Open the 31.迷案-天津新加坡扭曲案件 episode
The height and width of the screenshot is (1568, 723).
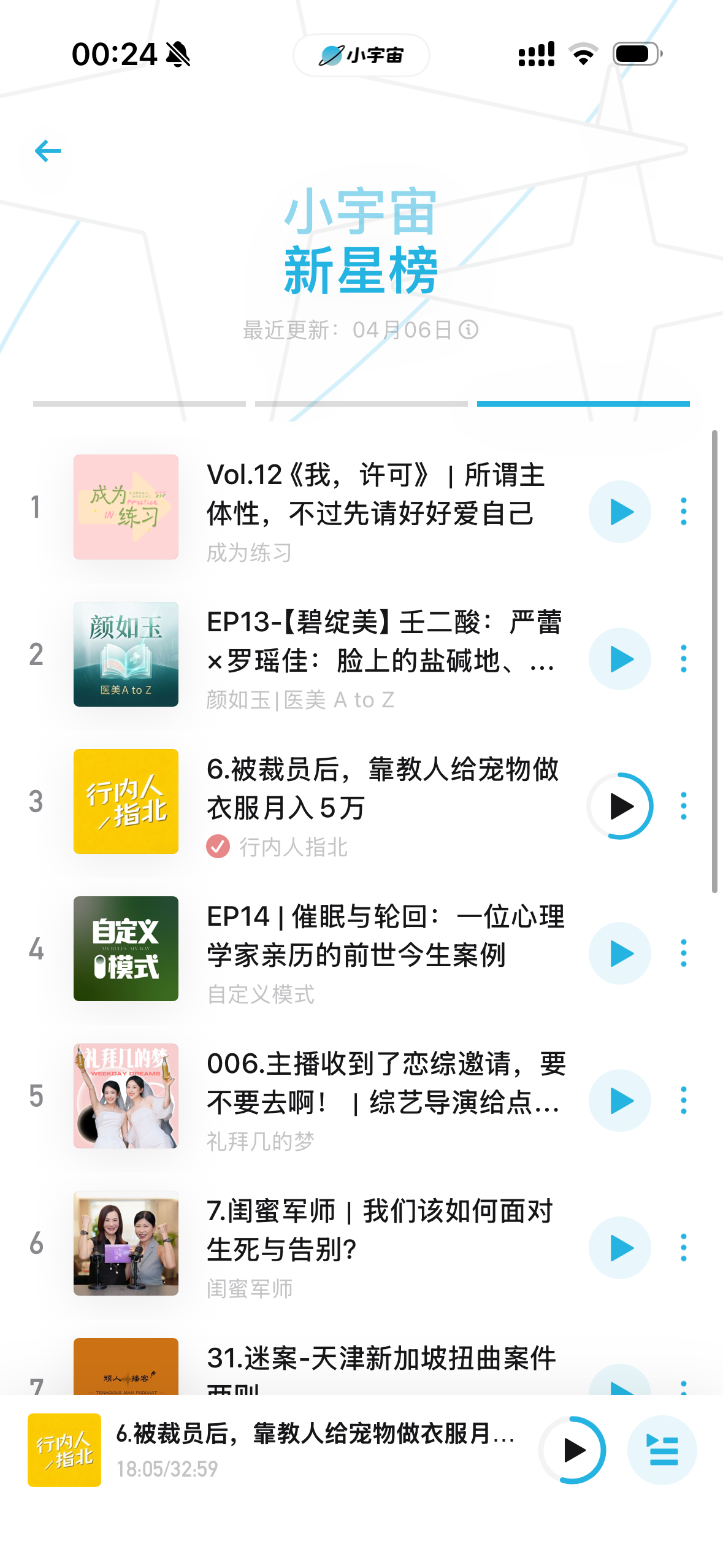[380, 1359]
